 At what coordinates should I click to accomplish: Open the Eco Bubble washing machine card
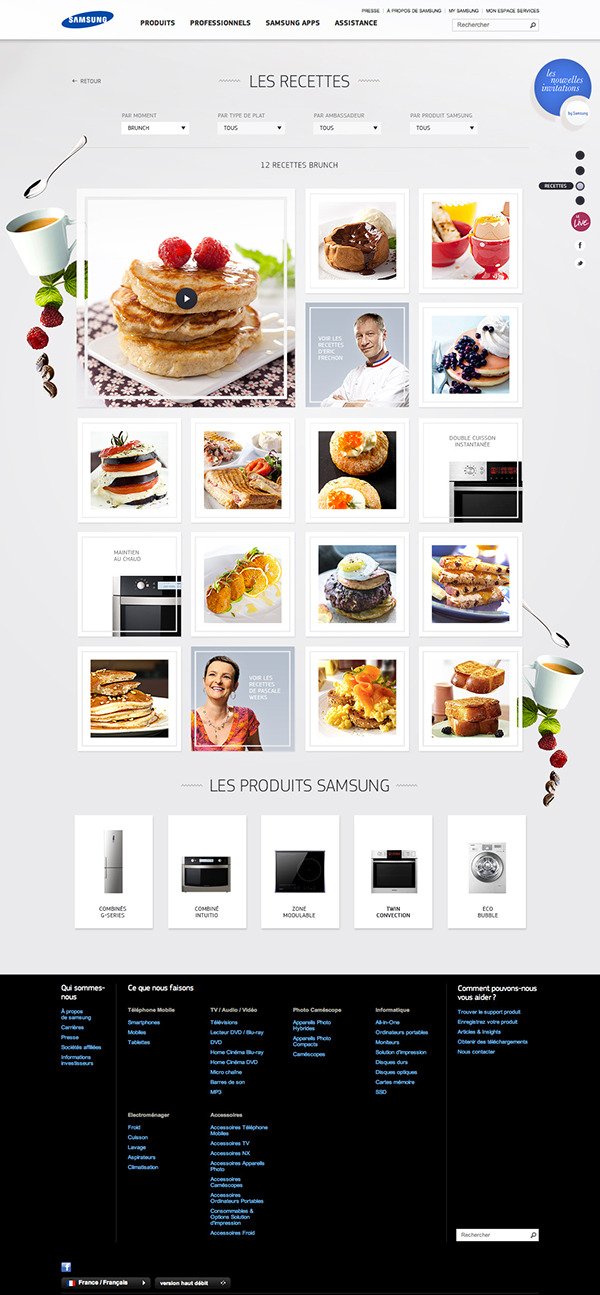pos(487,870)
